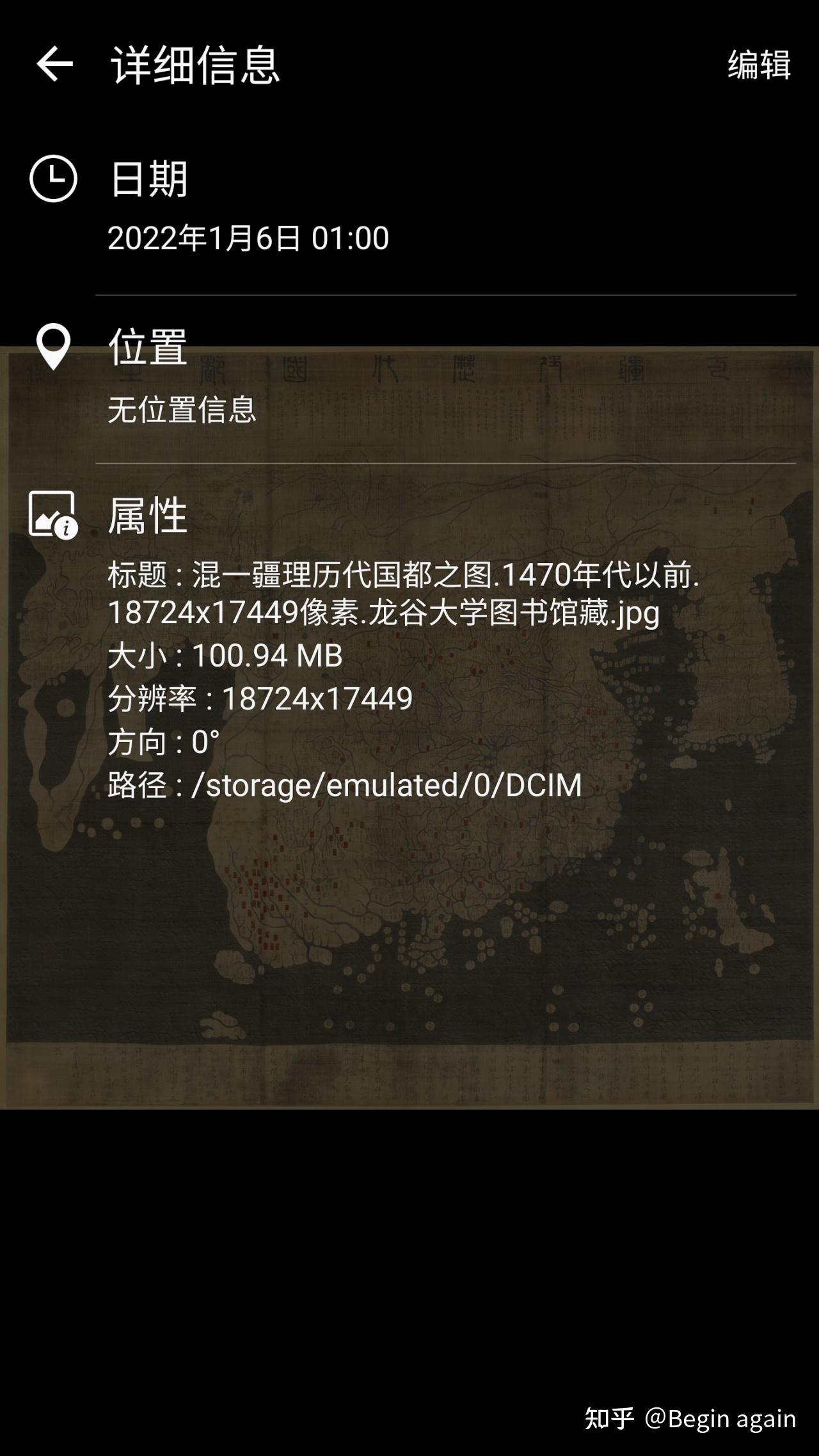Image resolution: width=819 pixels, height=1456 pixels.
Task: Tap 编辑 to edit photo details
Action: point(759,65)
